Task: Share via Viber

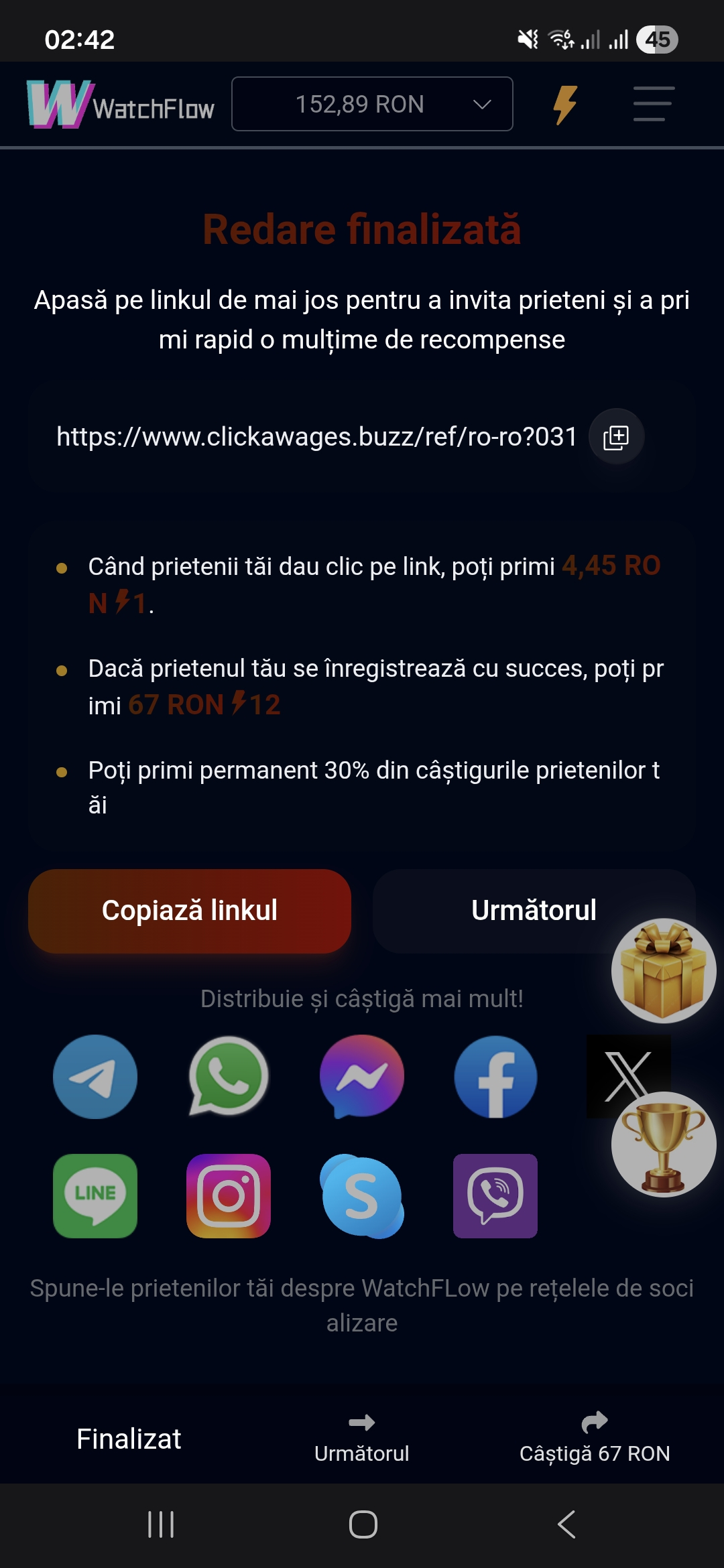Action: (495, 1195)
